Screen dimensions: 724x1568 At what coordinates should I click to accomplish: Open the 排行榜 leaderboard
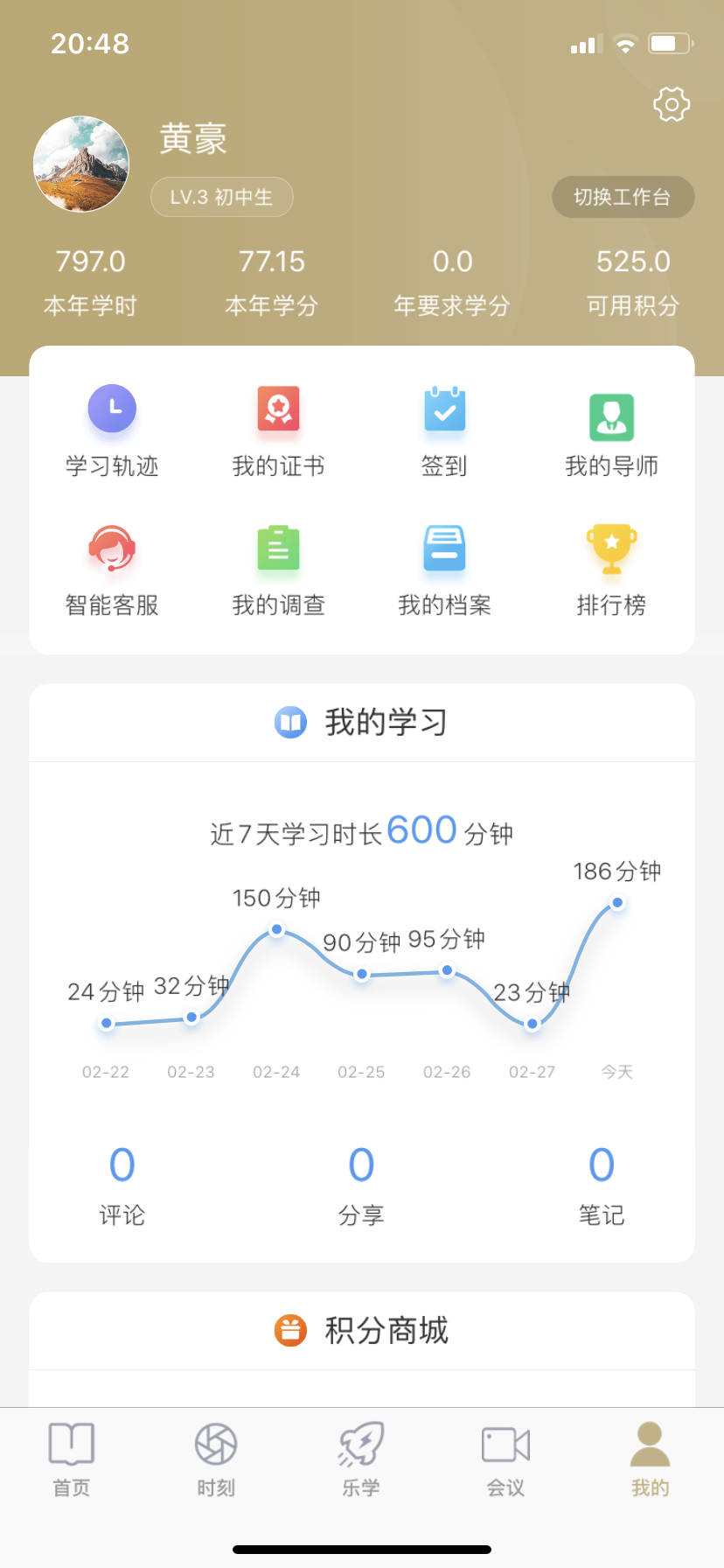[611, 570]
